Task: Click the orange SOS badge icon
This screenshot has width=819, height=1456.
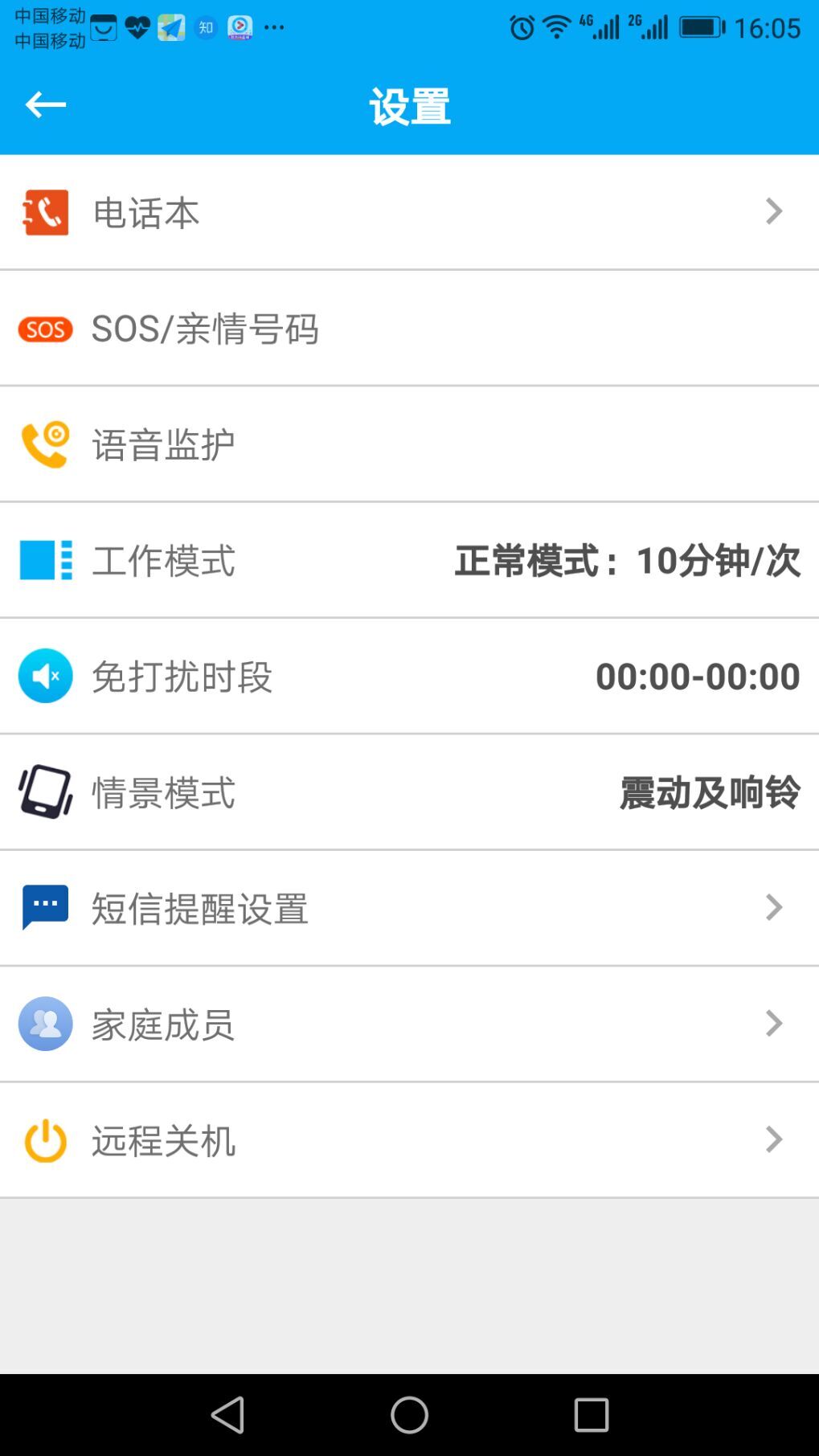Action: [45, 329]
